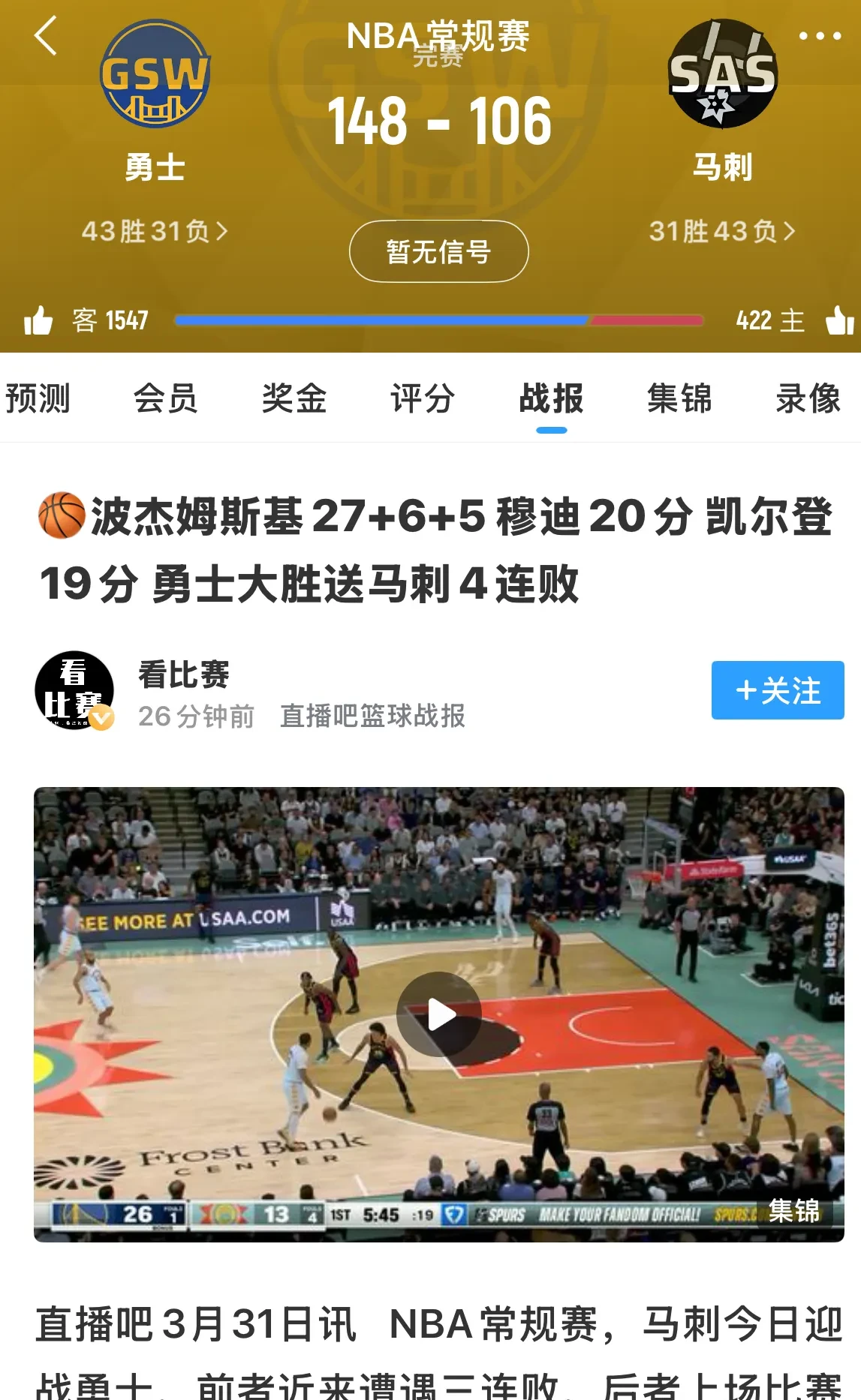Enable the 会员 membership section
The height and width of the screenshot is (1400, 861).
[x=167, y=400]
